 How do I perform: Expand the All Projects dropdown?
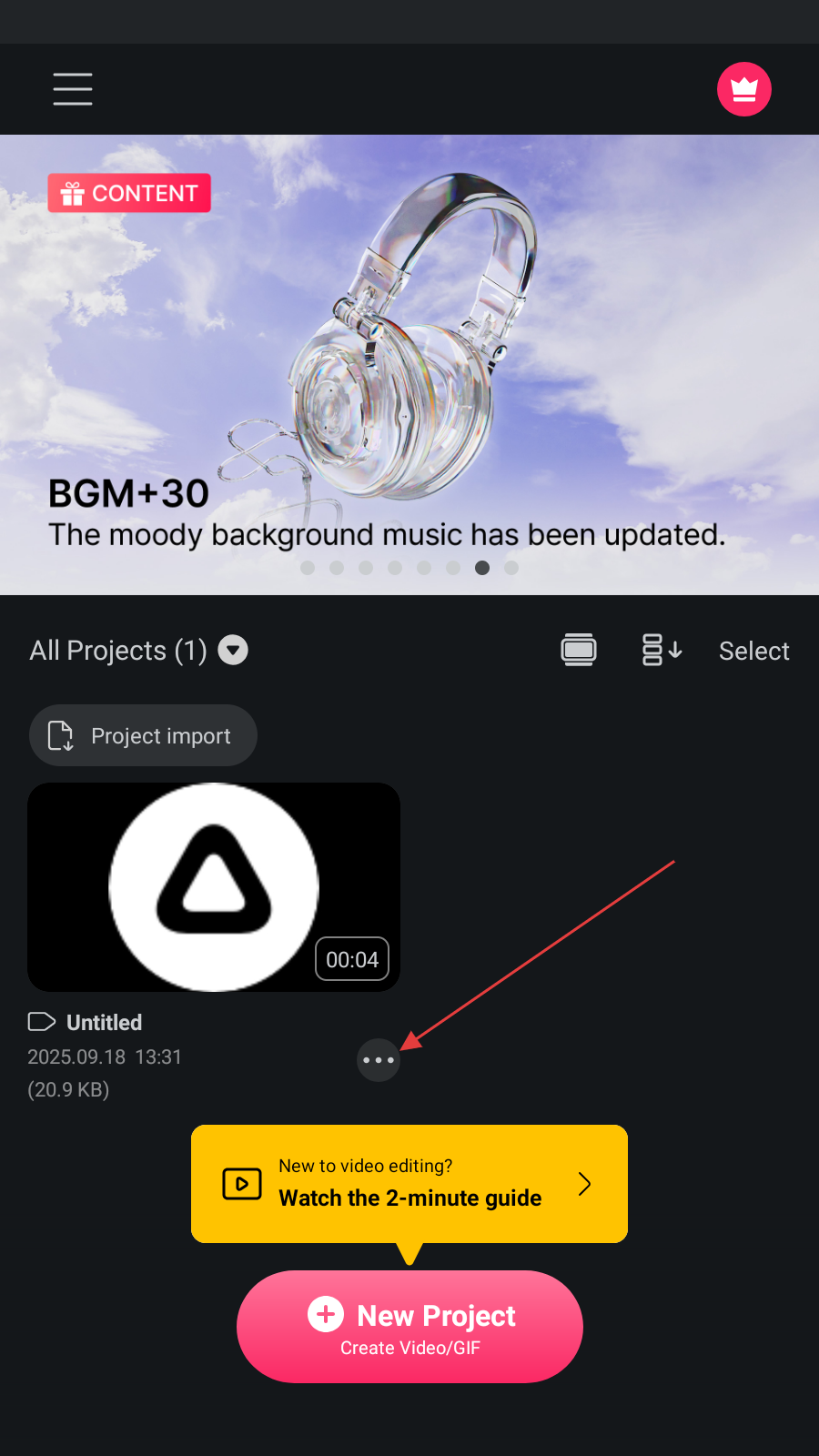233,650
